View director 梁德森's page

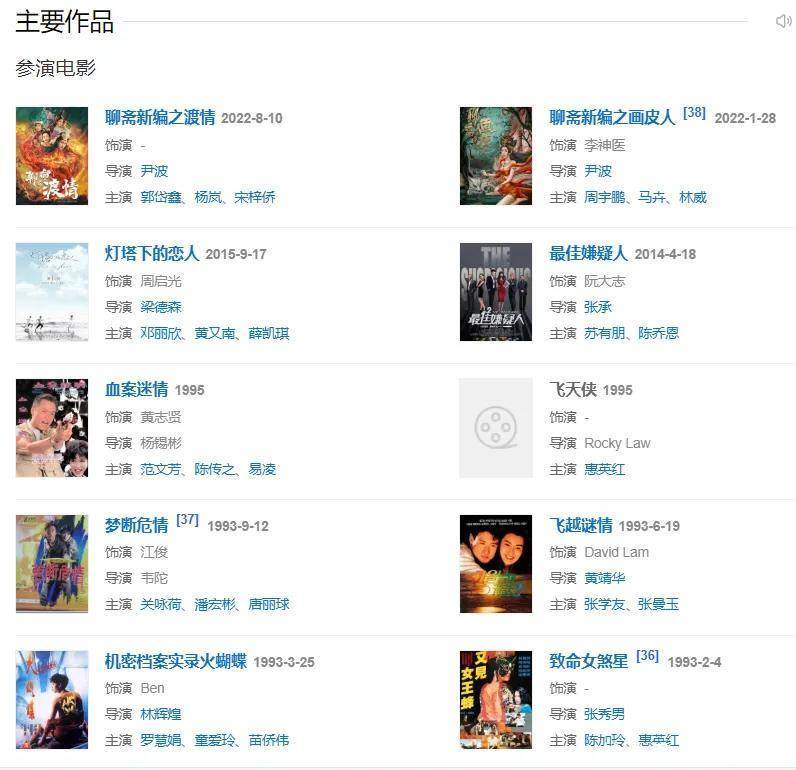[161, 307]
